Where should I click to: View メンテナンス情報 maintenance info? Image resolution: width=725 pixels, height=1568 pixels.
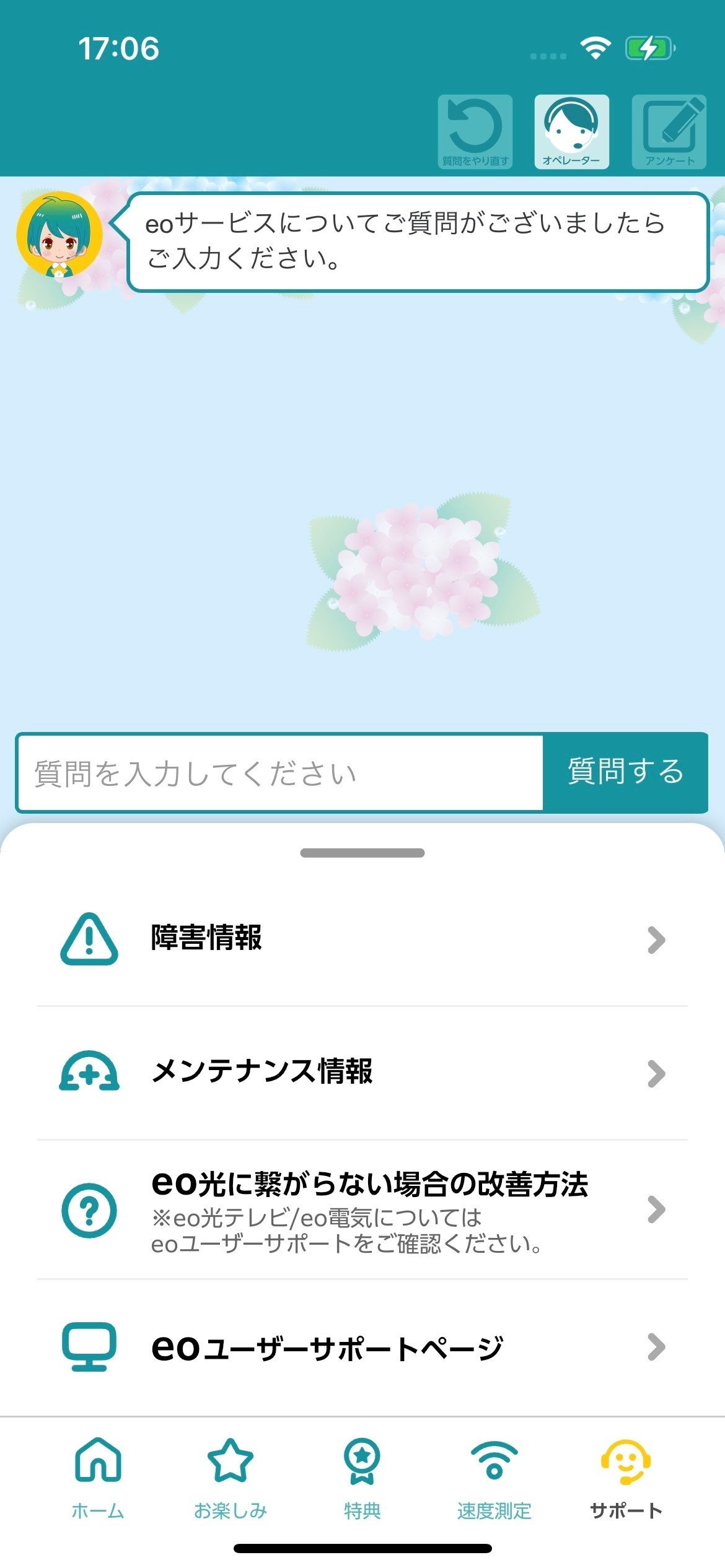(x=362, y=1073)
